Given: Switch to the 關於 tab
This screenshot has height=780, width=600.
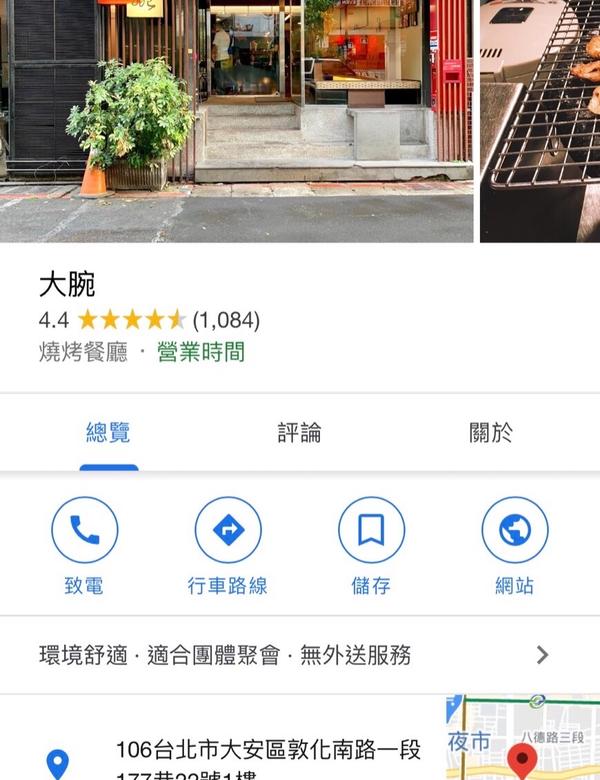Looking at the screenshot, I should 491,433.
